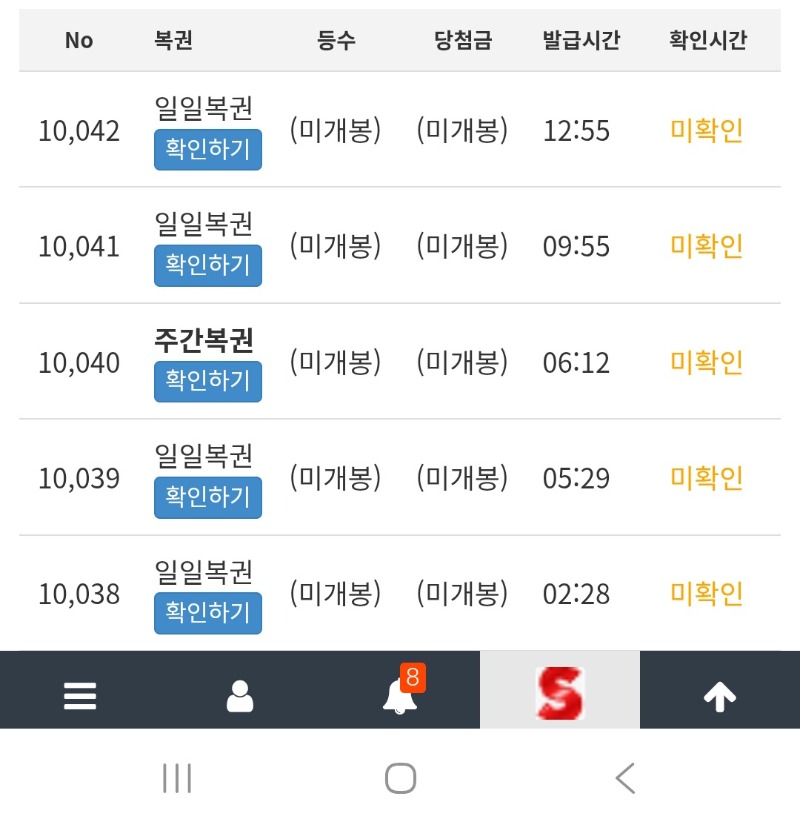Open the hamburger menu
Screen dimensions: 800x822
80,695
